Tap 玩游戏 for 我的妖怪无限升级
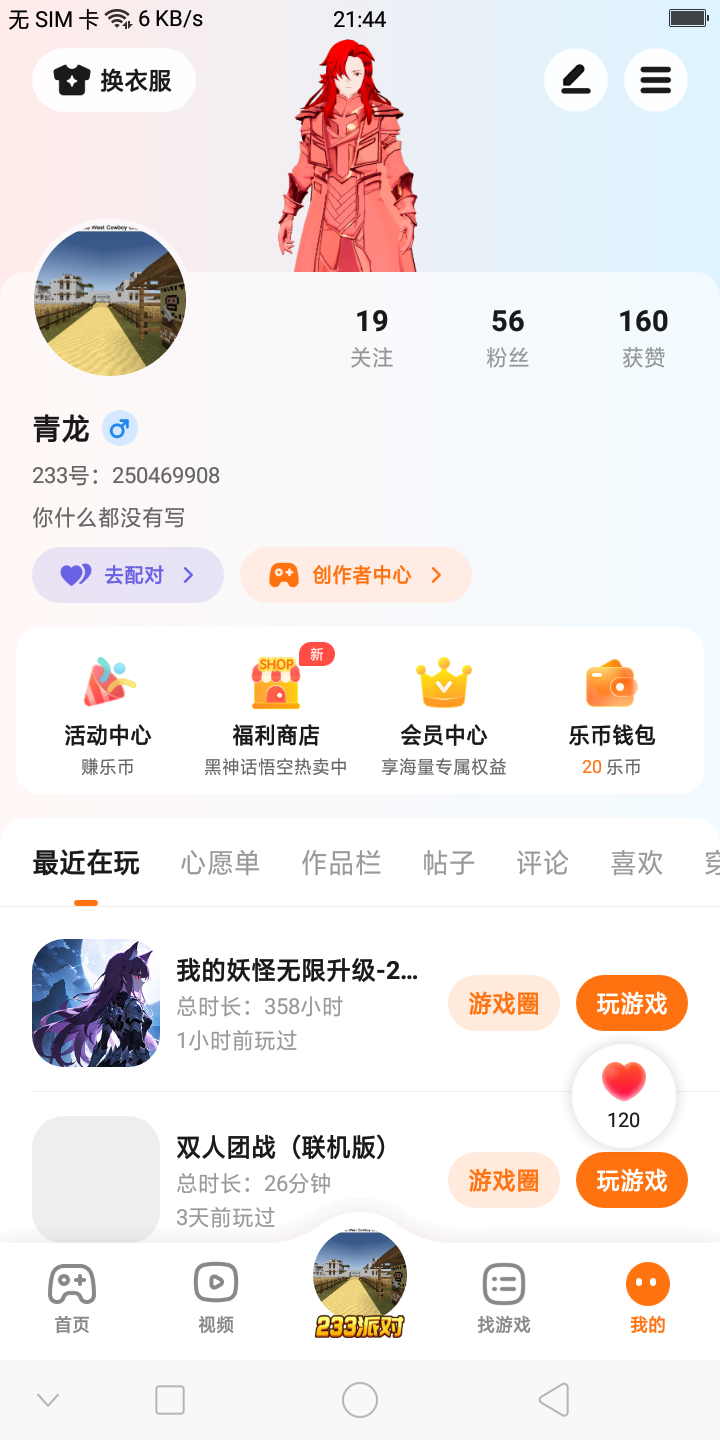720x1440 pixels. [x=632, y=1003]
